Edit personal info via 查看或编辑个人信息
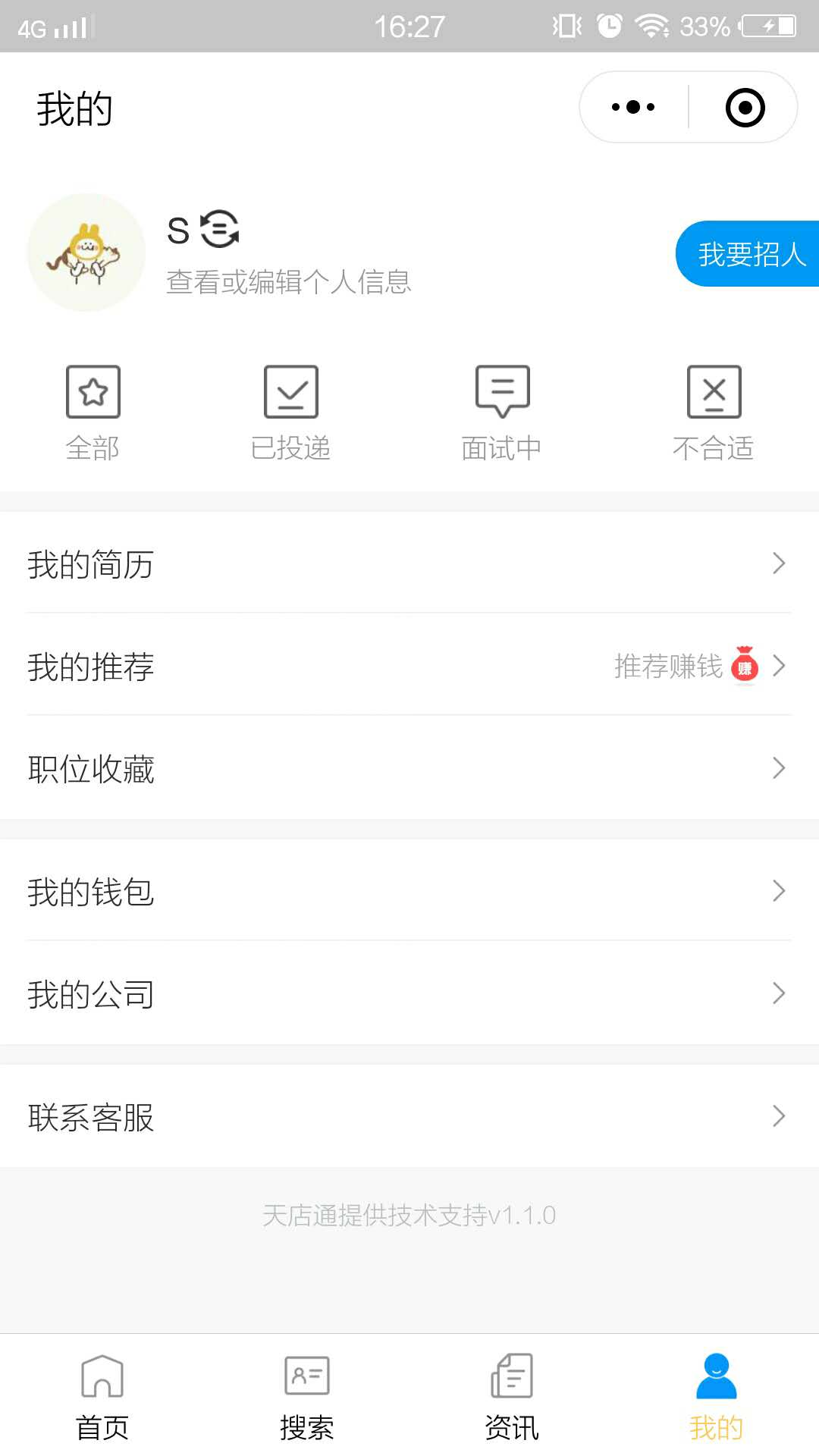 pyautogui.click(x=289, y=282)
